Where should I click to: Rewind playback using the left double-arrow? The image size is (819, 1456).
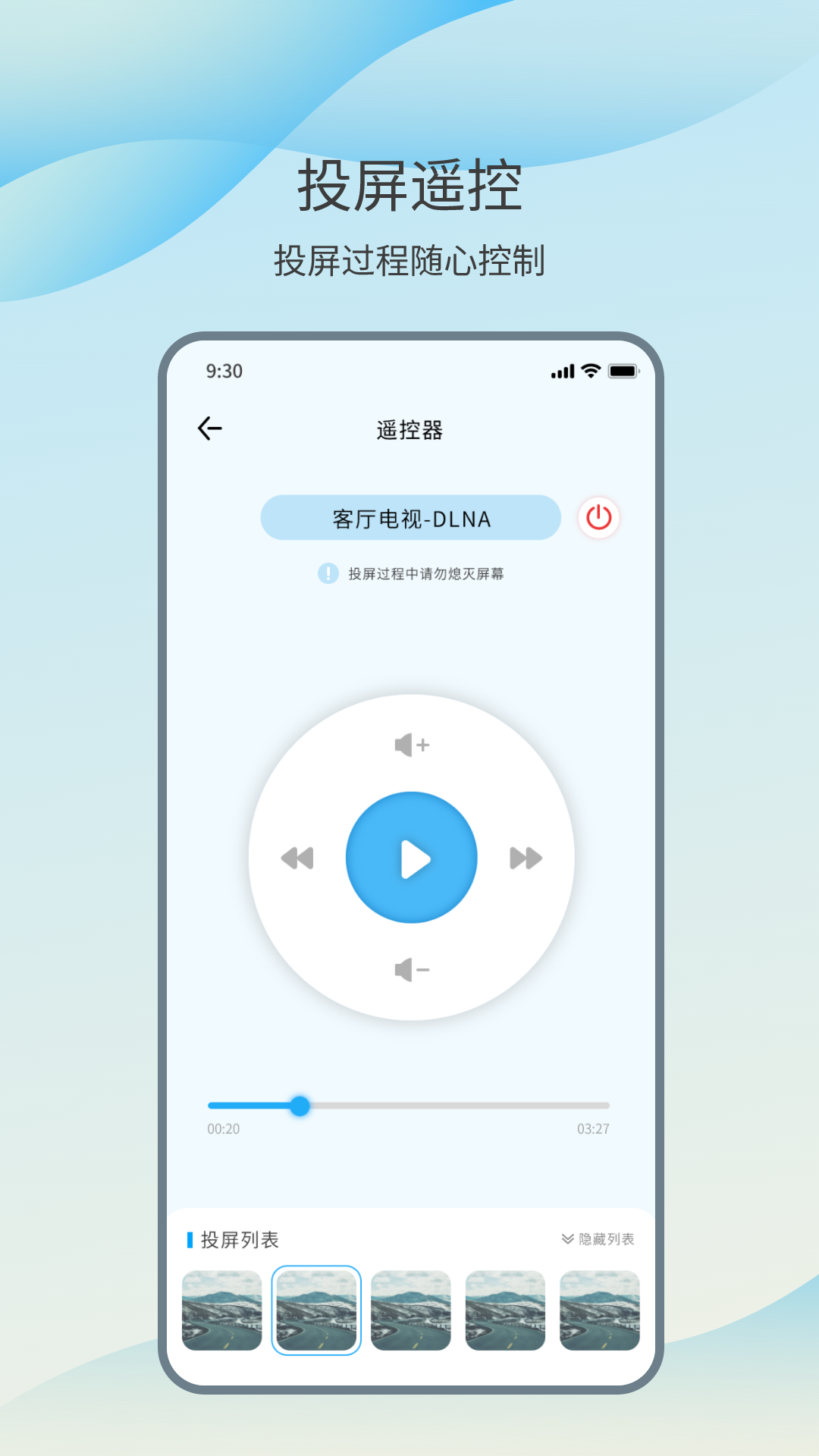tap(299, 857)
